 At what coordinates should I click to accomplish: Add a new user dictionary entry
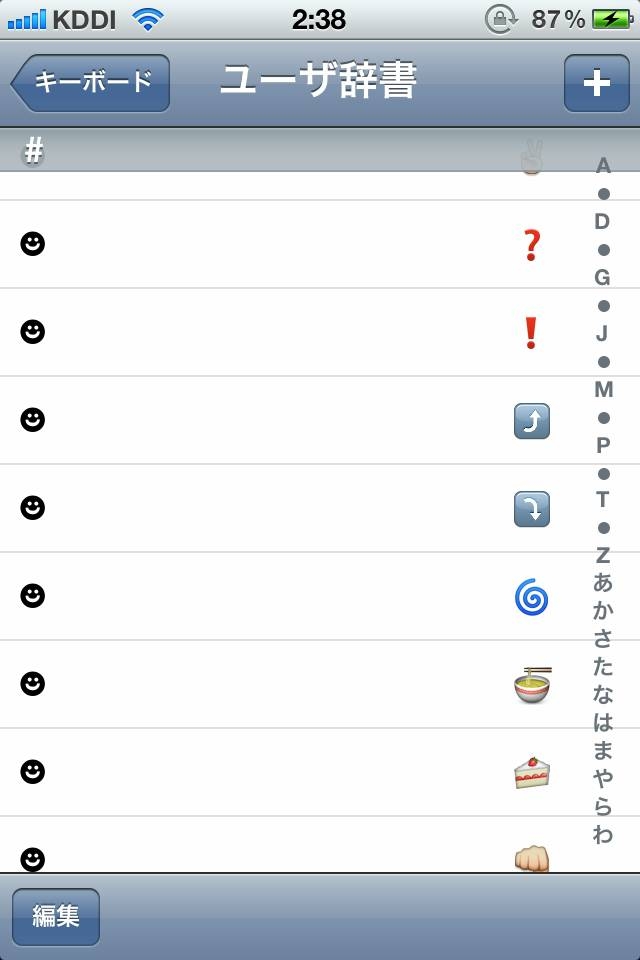pyautogui.click(x=596, y=82)
